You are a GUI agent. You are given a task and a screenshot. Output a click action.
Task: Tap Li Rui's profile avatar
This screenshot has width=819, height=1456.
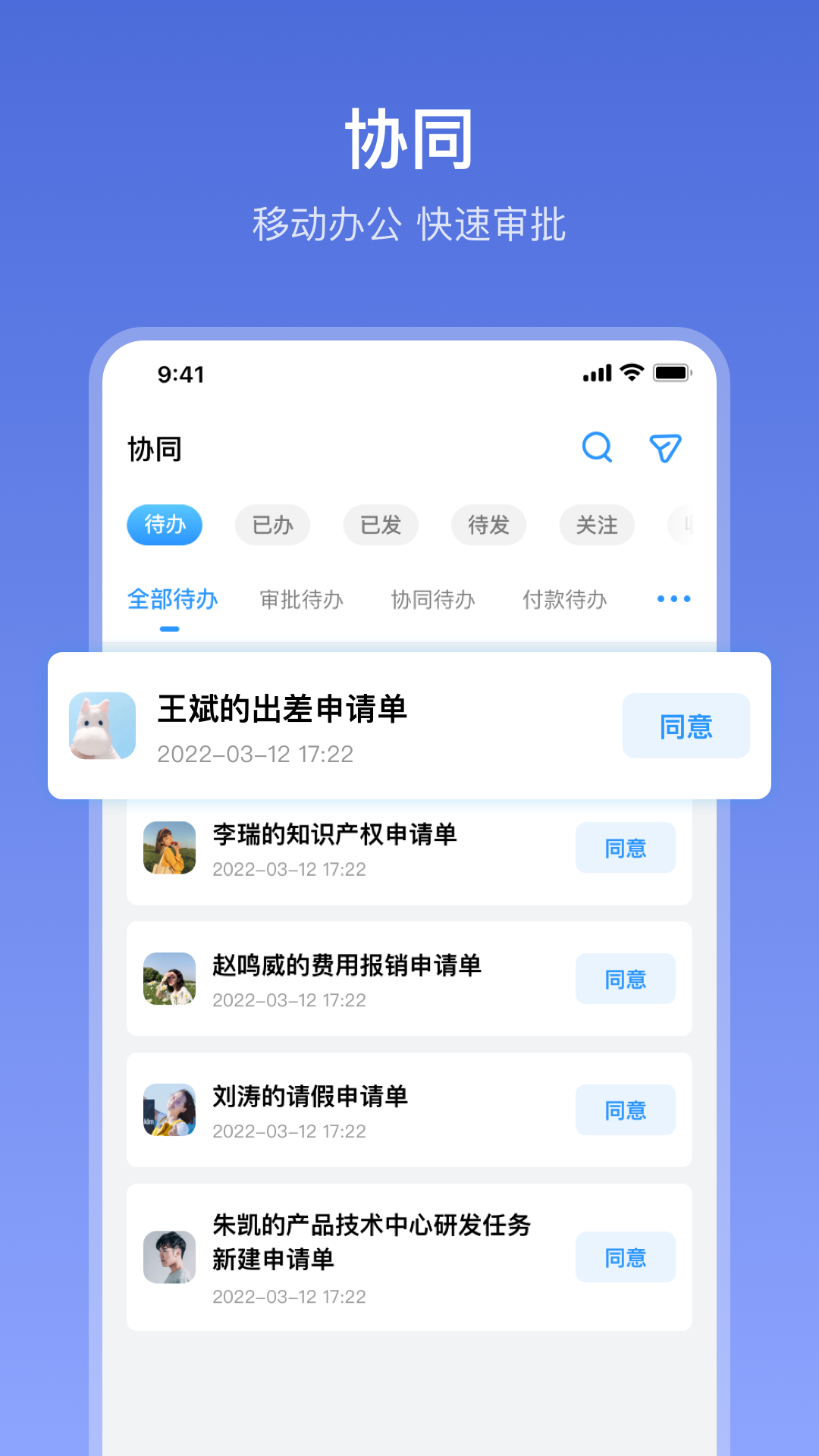(169, 849)
